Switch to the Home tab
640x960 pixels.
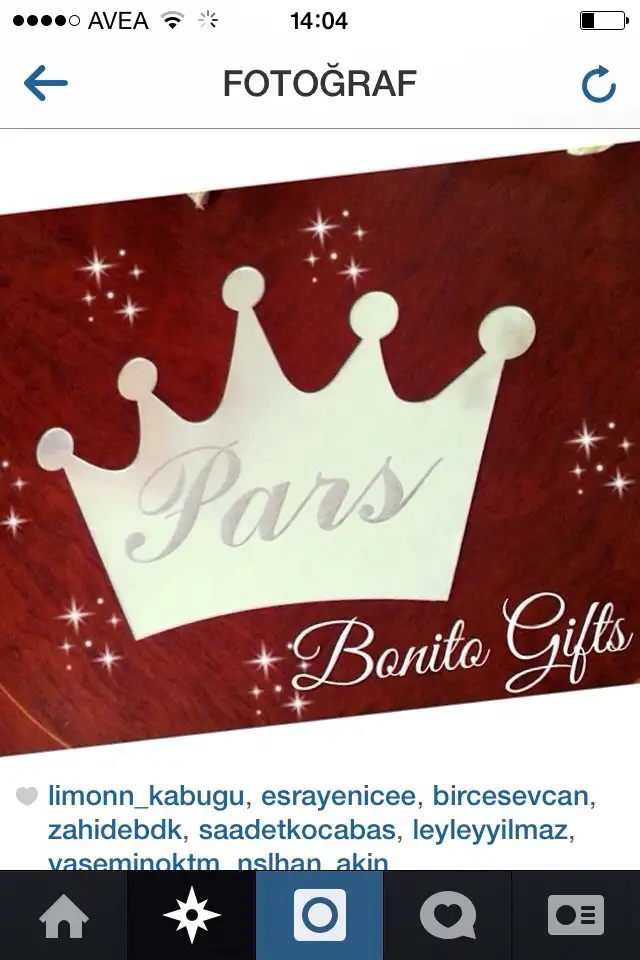(x=64, y=915)
